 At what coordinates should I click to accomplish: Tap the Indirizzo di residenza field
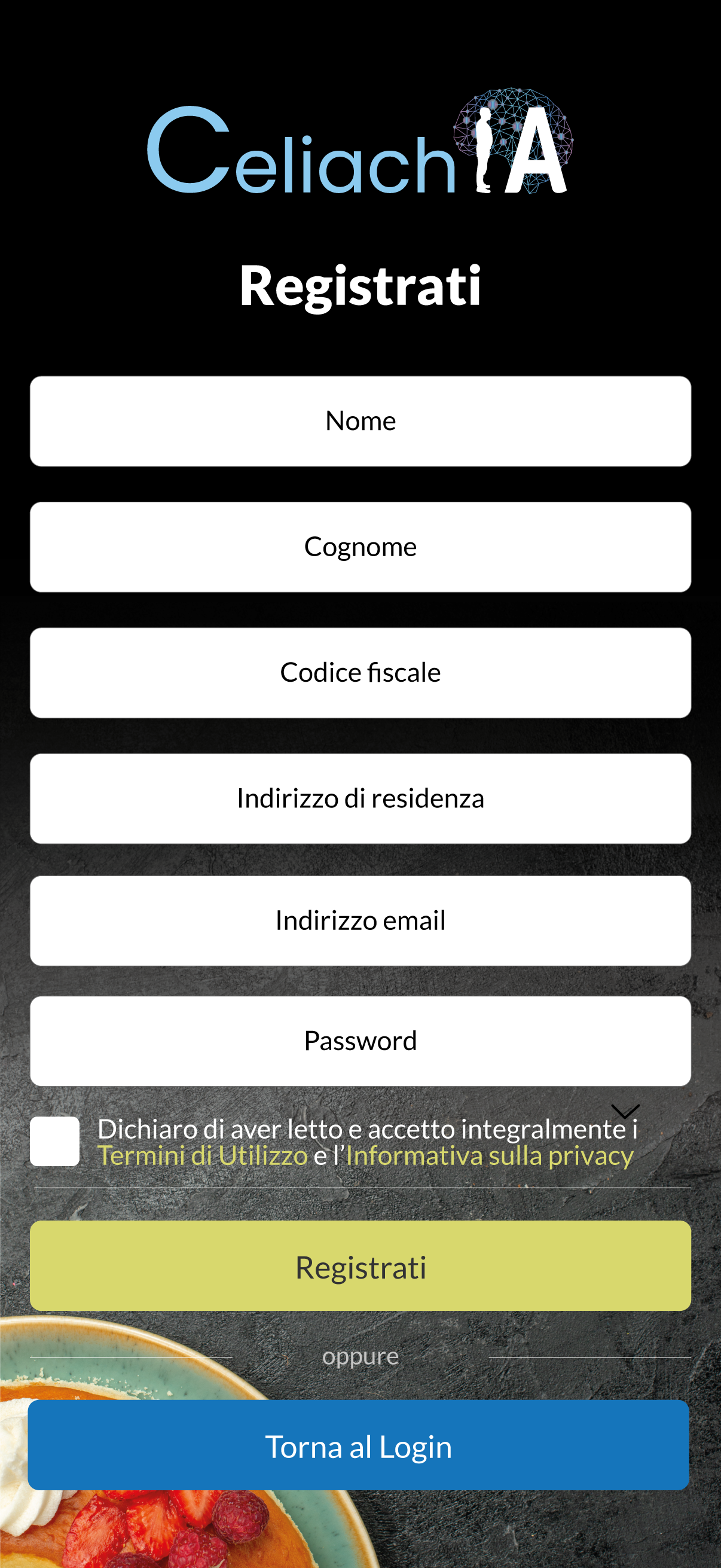[360, 798]
